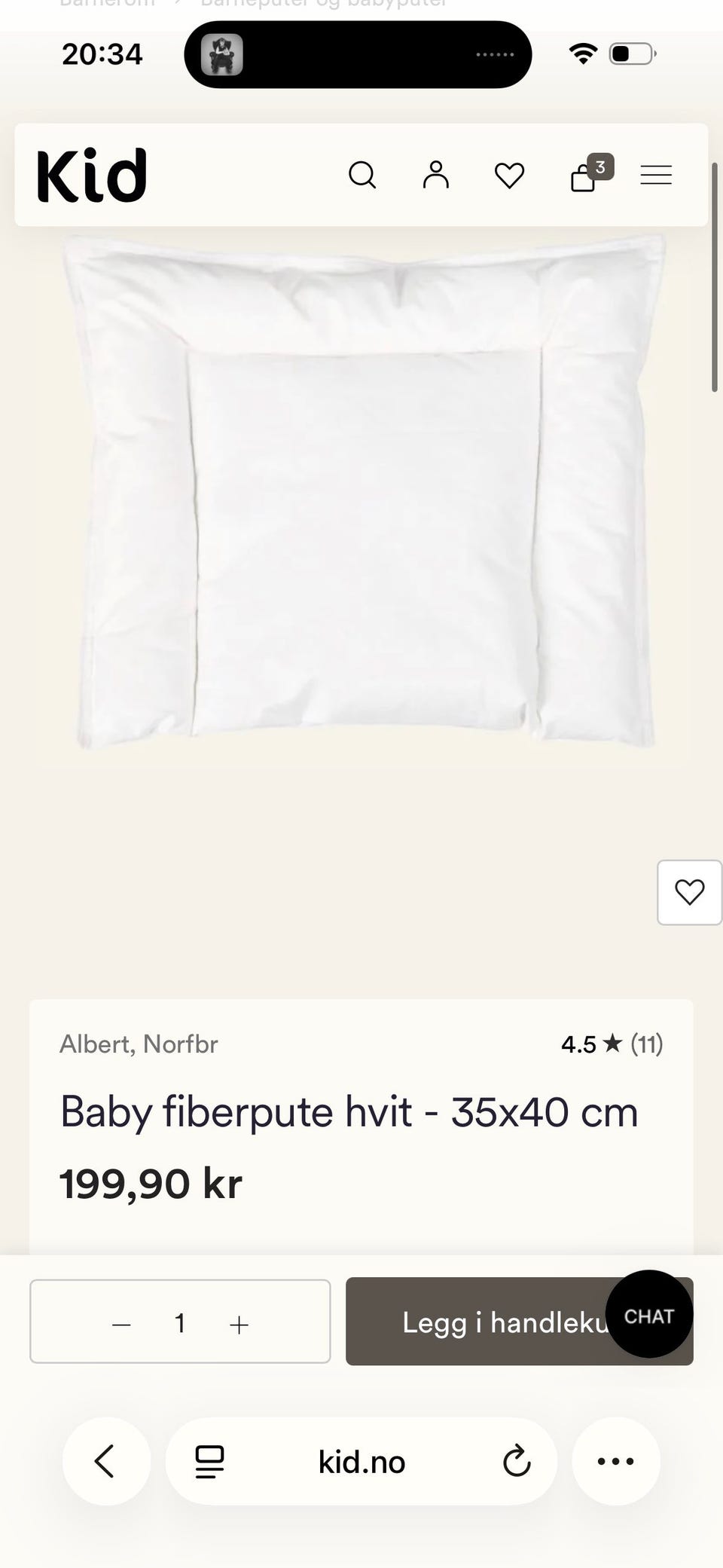Open the browser reader/page menu icon
Screen dimensions: 723x1568
[209, 1462]
